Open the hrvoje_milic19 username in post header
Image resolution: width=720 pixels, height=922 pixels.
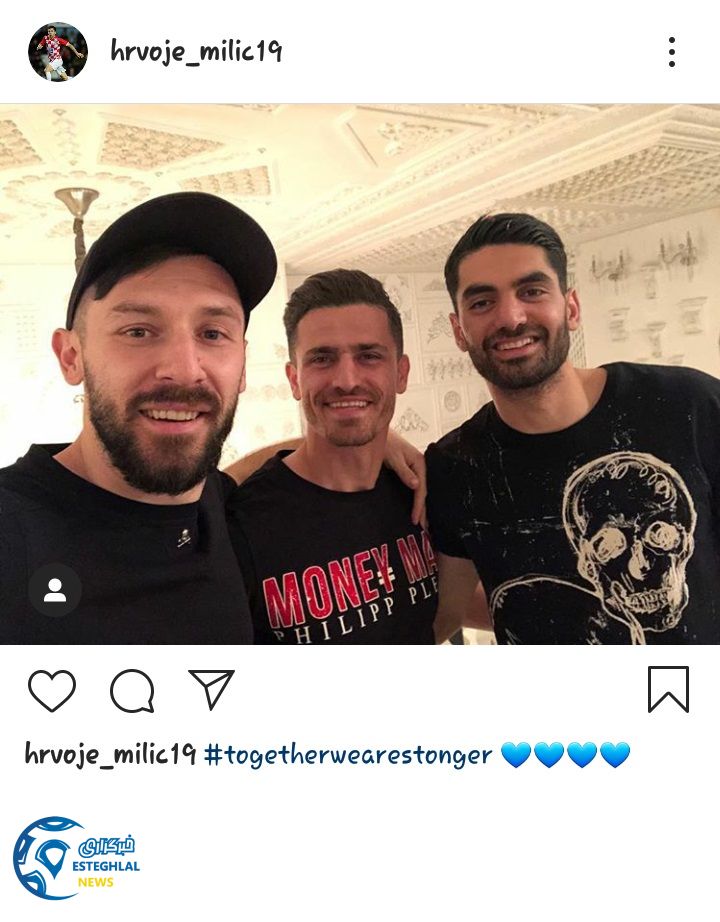196,52
